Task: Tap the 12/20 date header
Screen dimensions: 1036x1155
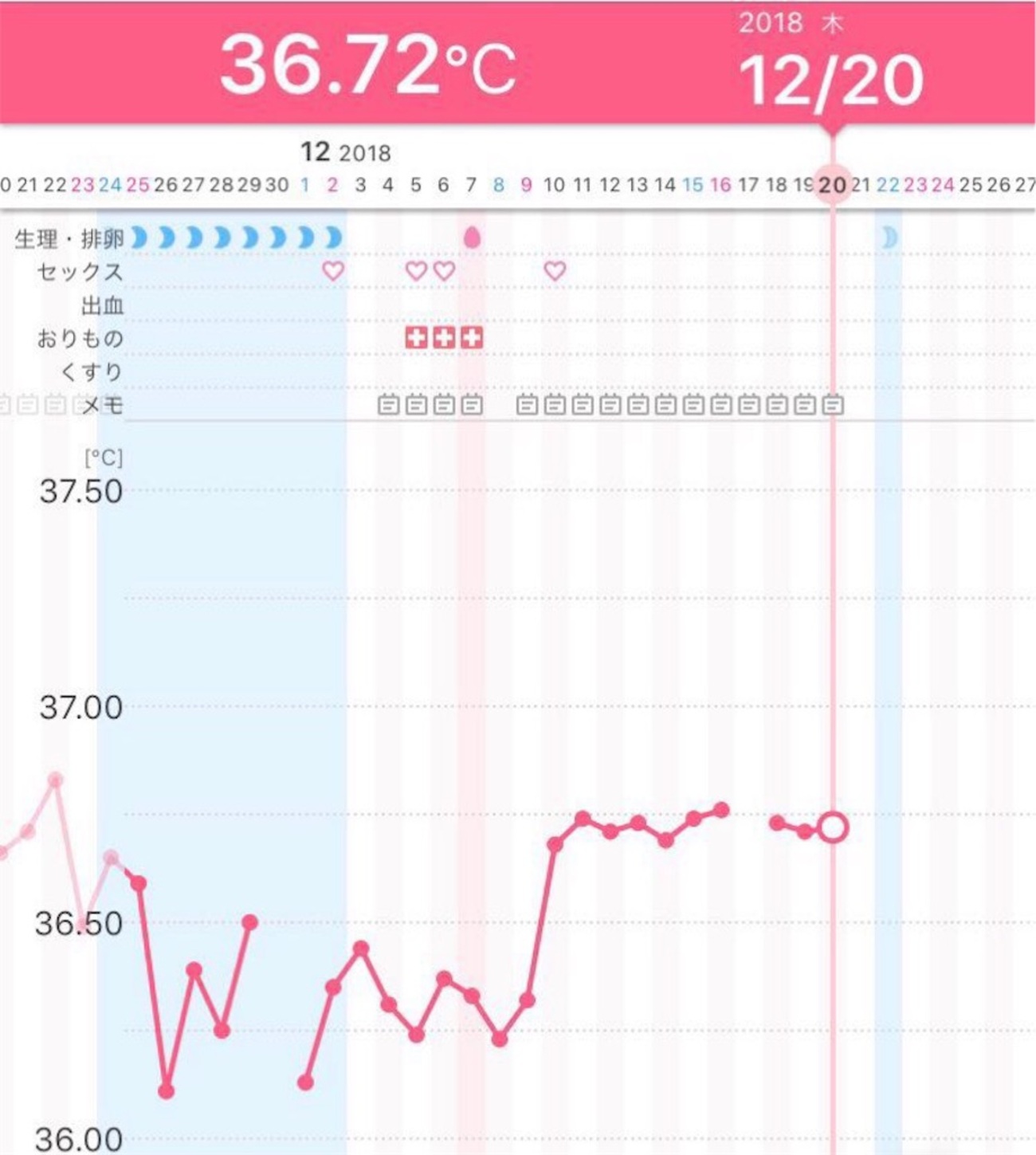Action: coord(831,80)
